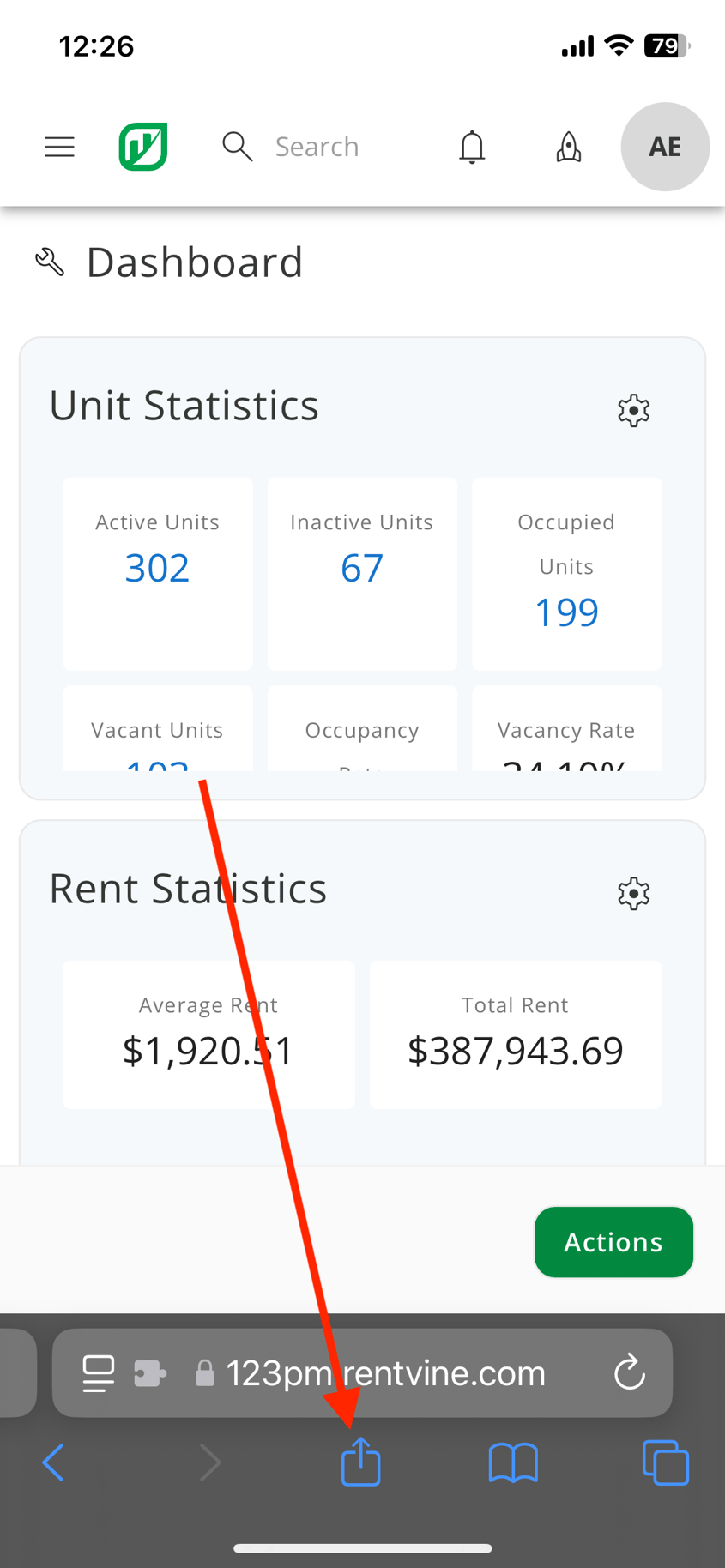Viewport: 725px width, 1568px height.
Task: Reload the rentvine.com page
Action: click(630, 1372)
